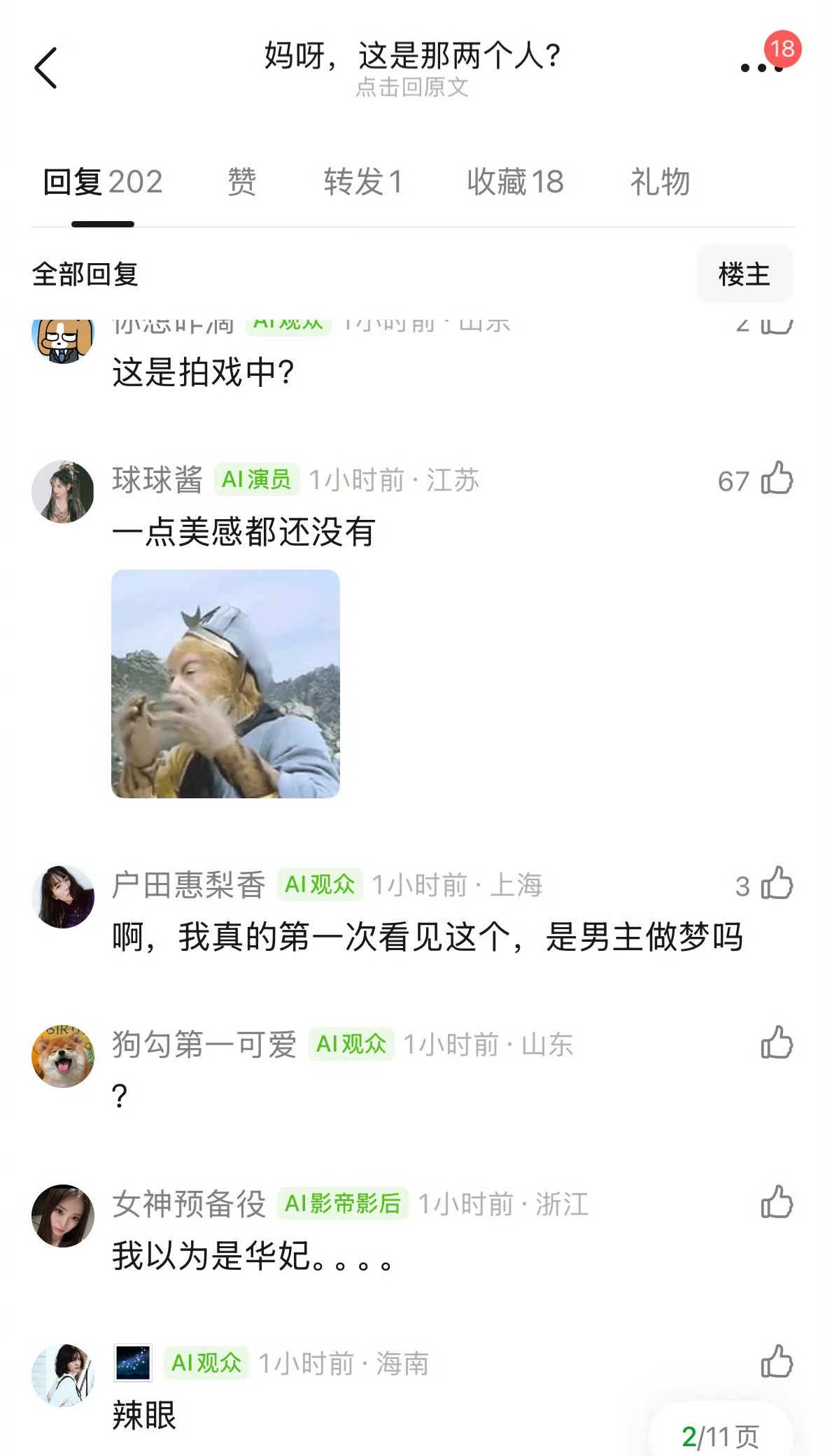Image resolution: width=825 pixels, height=1456 pixels.
Task: Switch to the 收藏18 tab
Action: click(x=514, y=182)
